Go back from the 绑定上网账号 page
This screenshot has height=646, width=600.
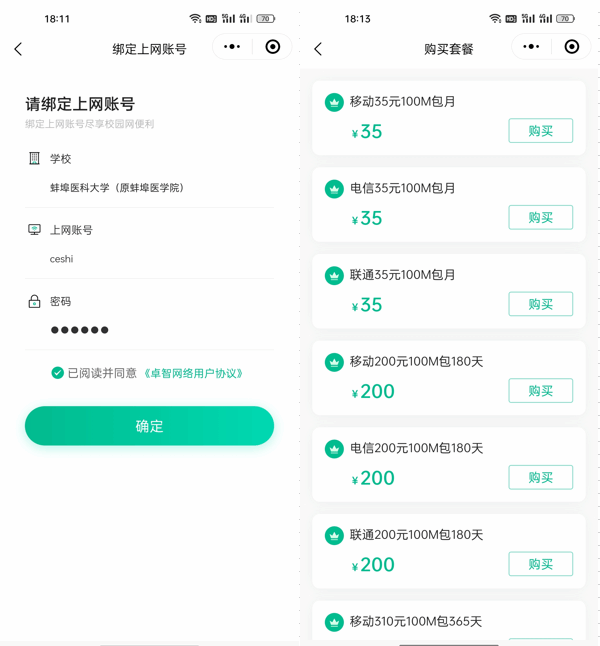coord(18,48)
